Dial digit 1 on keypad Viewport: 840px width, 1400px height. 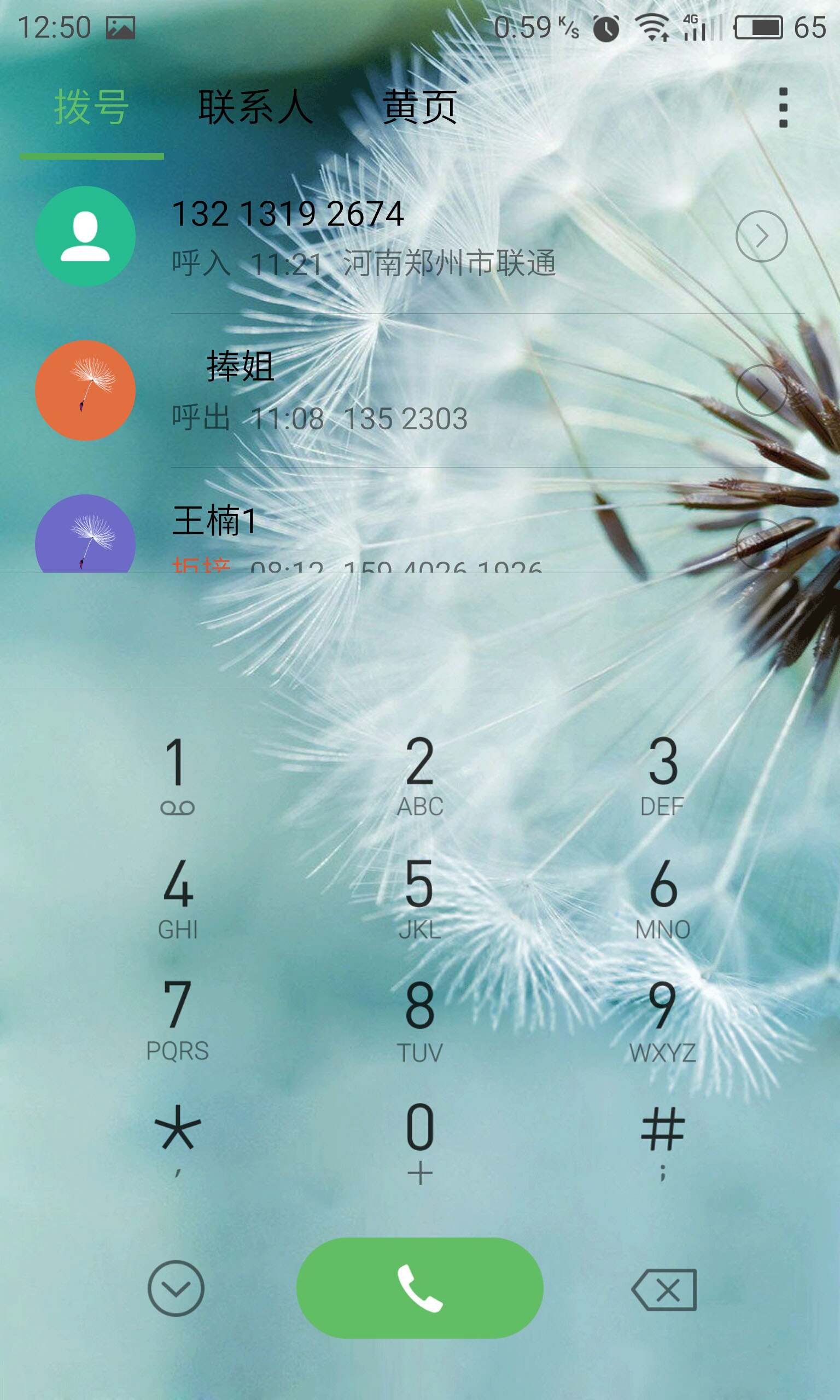178,774
